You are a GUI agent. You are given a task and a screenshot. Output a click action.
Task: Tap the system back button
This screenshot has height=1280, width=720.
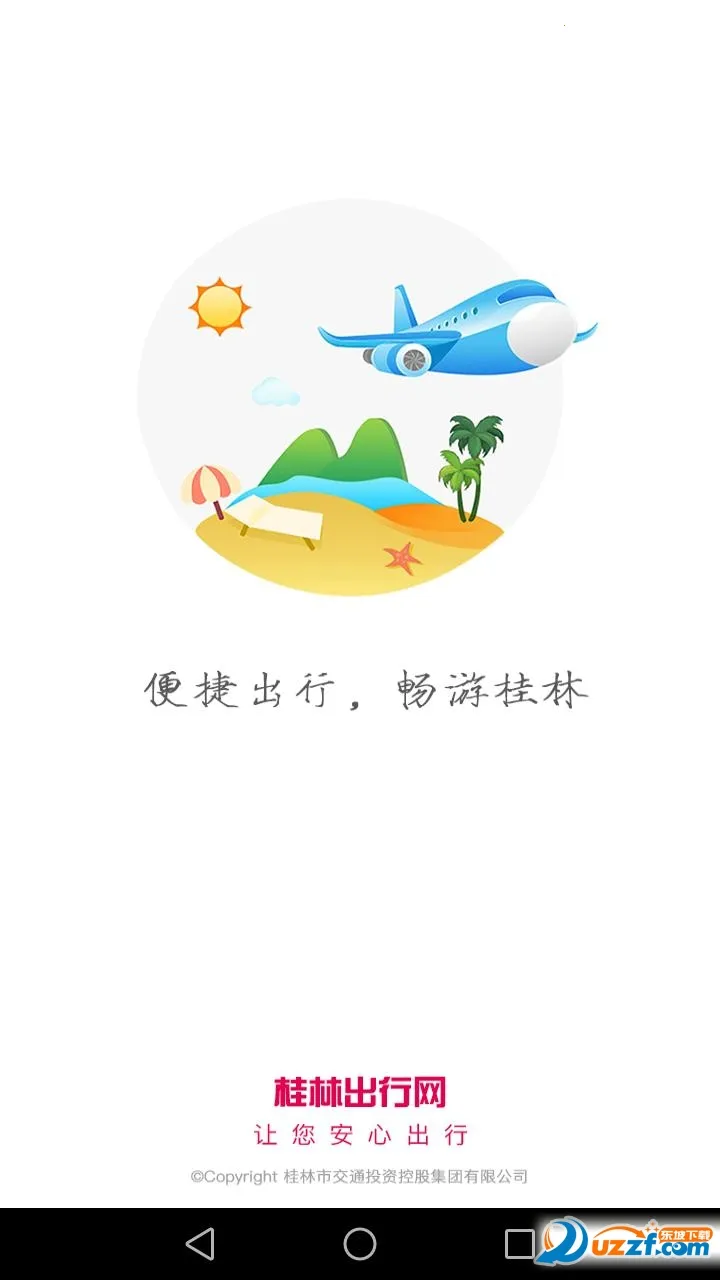[x=200, y=1244]
